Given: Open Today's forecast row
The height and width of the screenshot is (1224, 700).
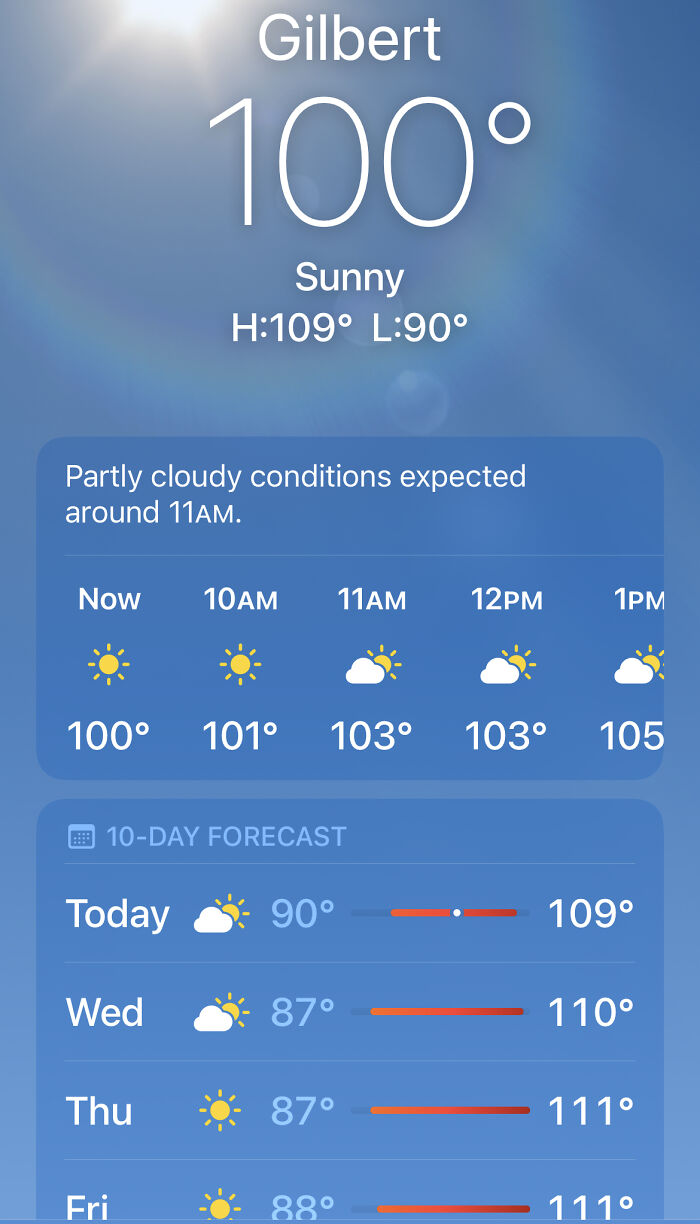Looking at the screenshot, I should tap(350, 913).
